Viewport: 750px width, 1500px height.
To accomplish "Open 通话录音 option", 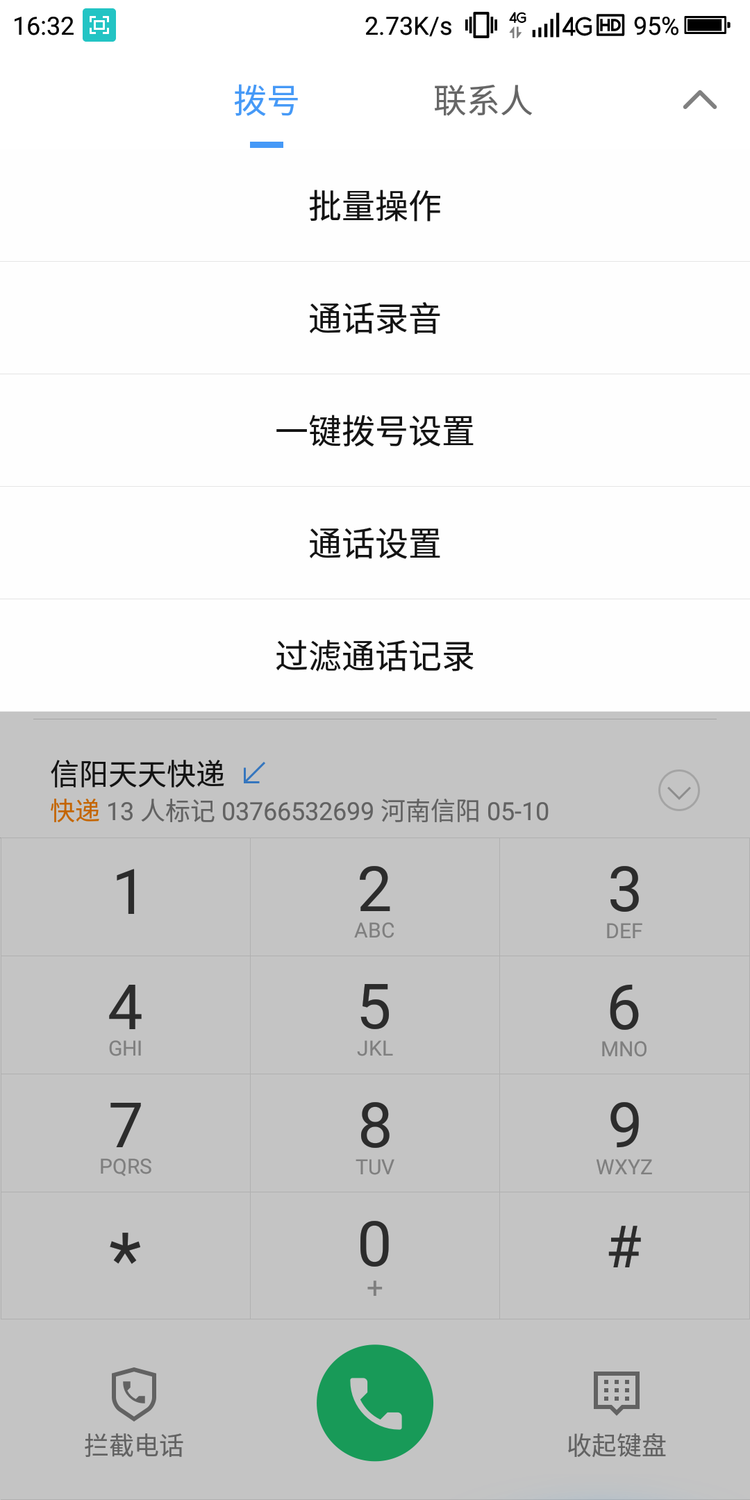I will pos(375,319).
